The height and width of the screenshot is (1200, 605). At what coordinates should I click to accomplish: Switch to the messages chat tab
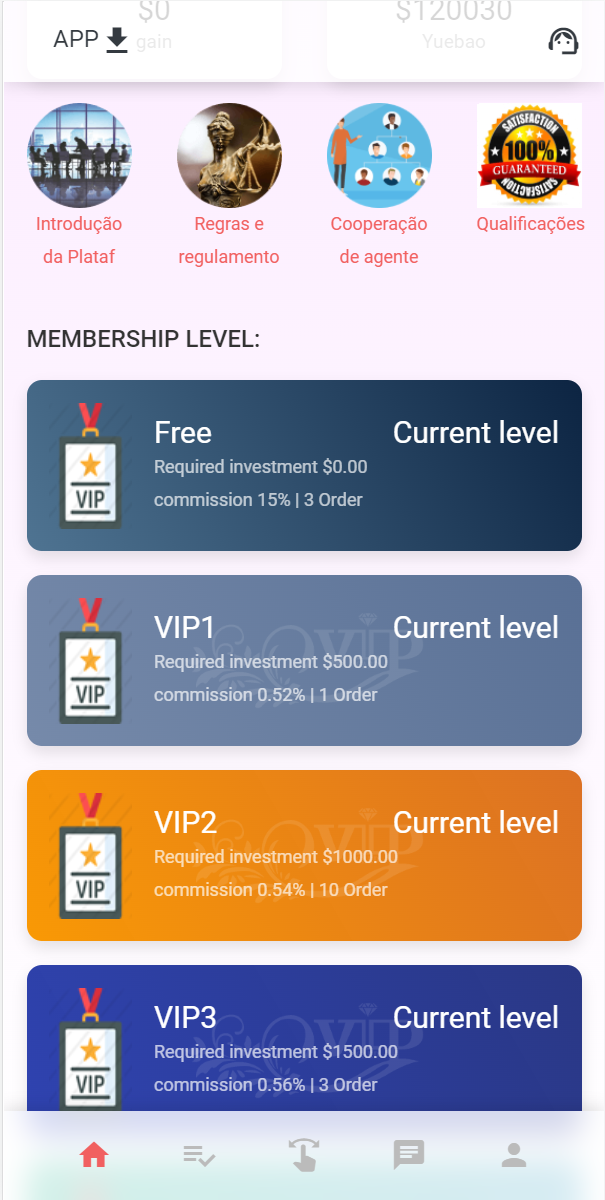(409, 1156)
